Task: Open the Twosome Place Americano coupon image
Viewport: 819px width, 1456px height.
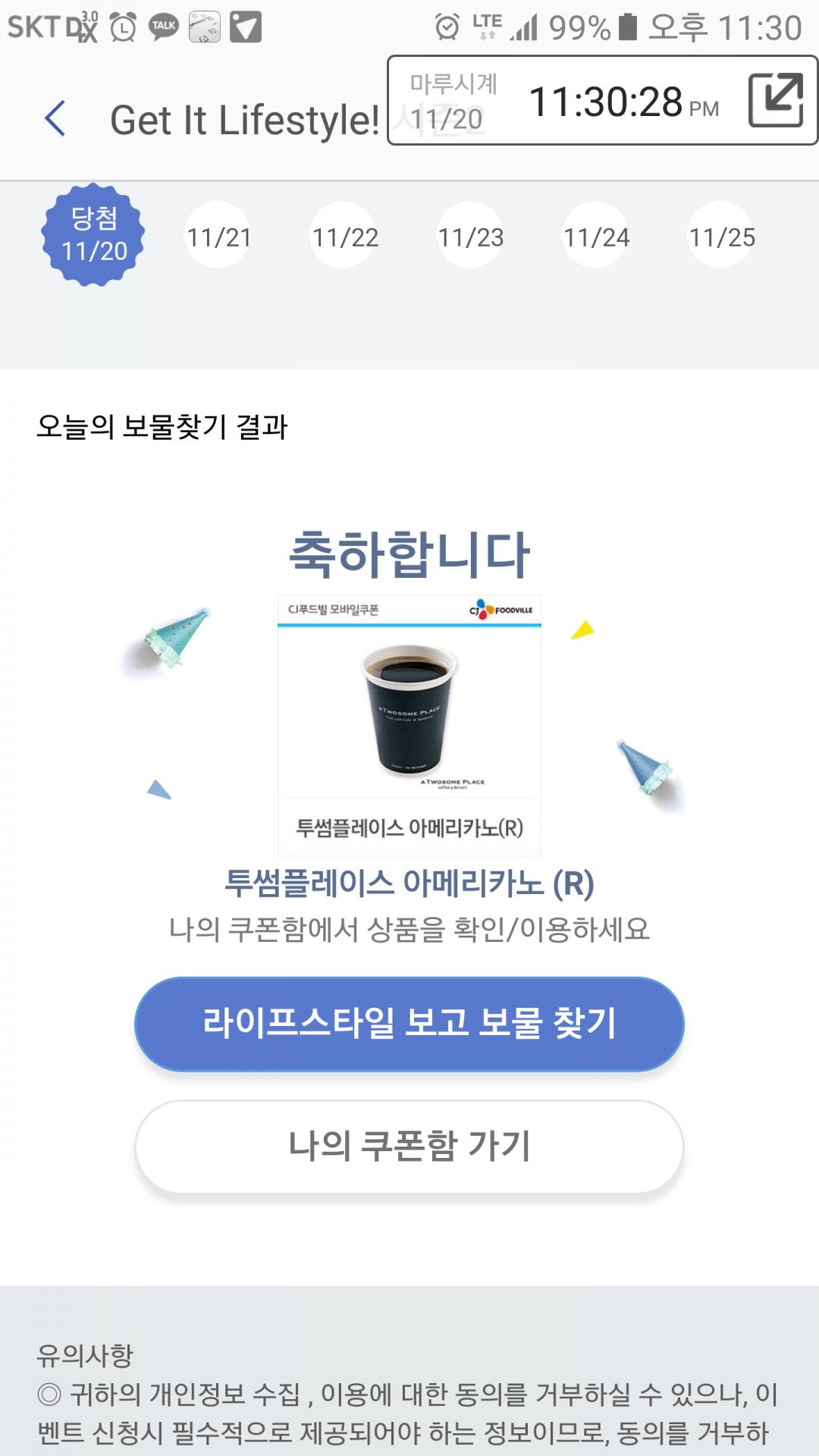Action: [409, 724]
